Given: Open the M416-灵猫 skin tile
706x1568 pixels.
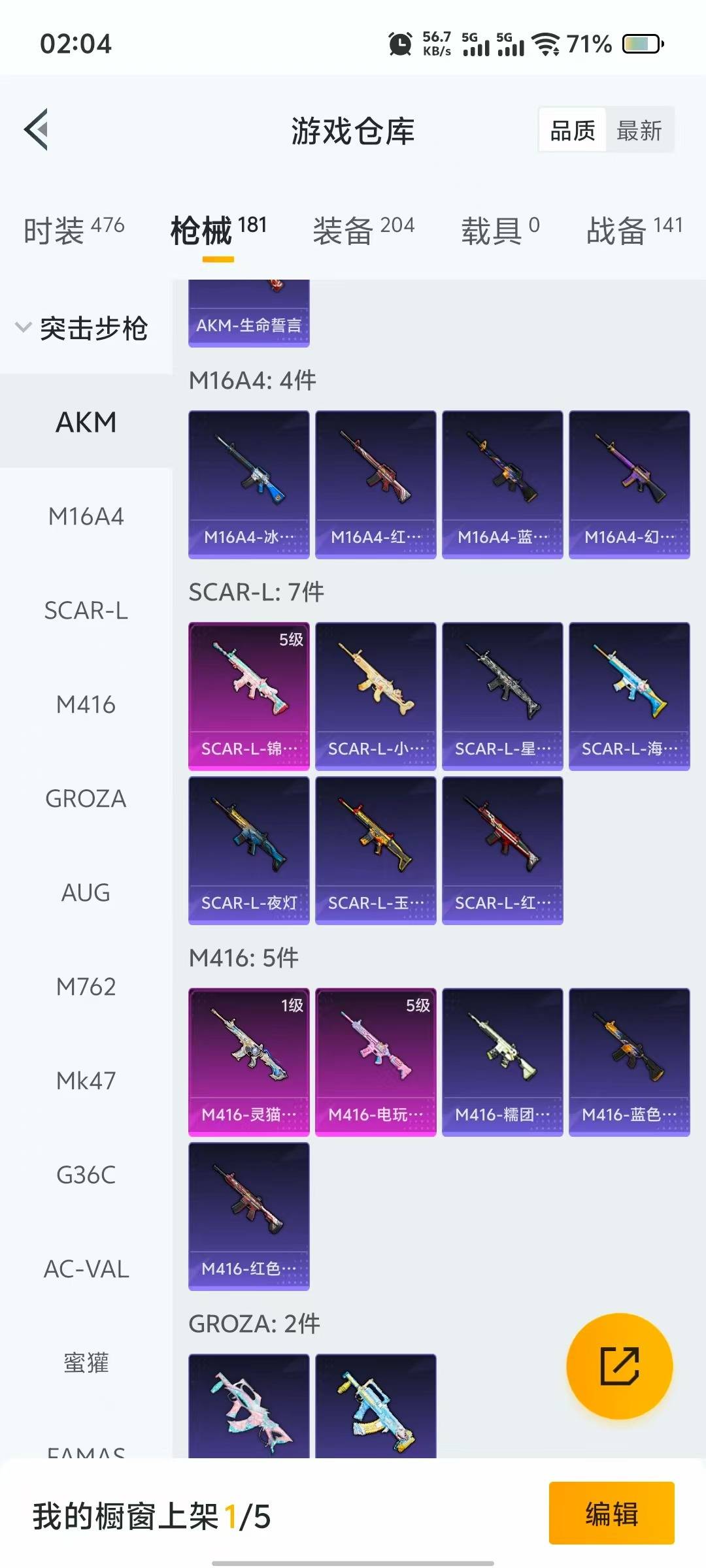Looking at the screenshot, I should pyautogui.click(x=249, y=1062).
